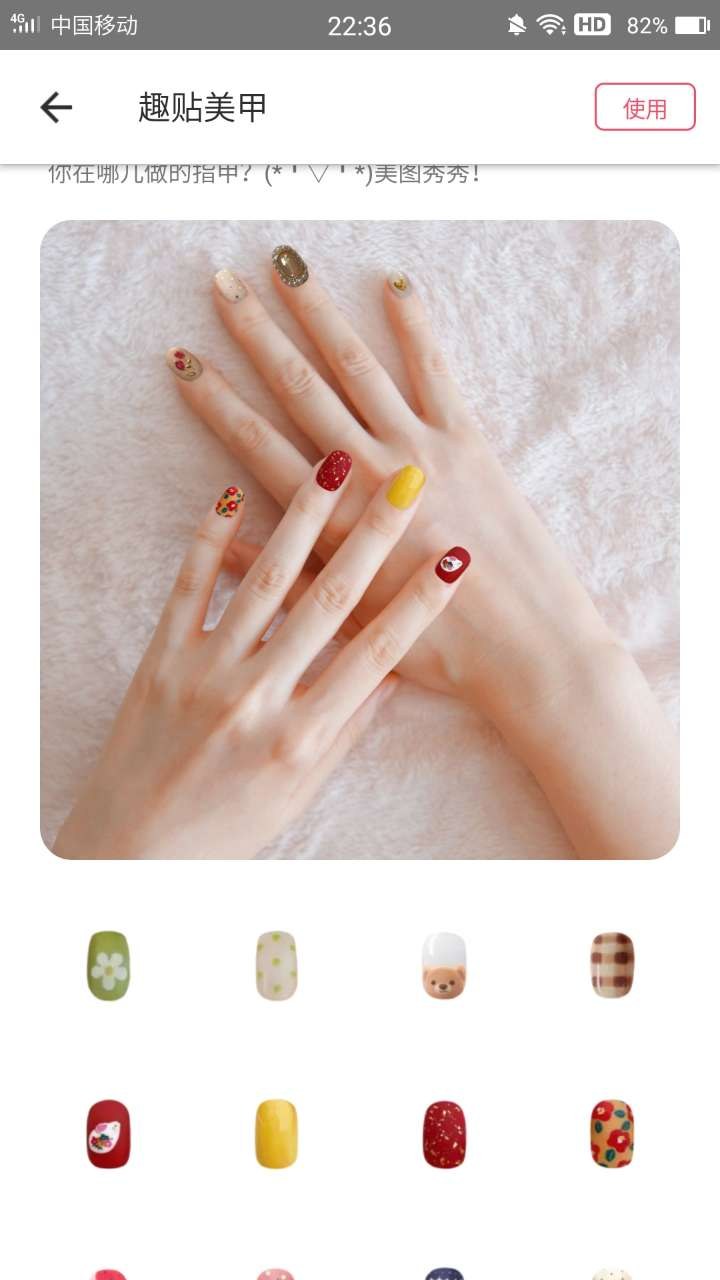The image size is (720, 1280).
Task: Pick the teddy bear nail sticker
Action: [444, 966]
